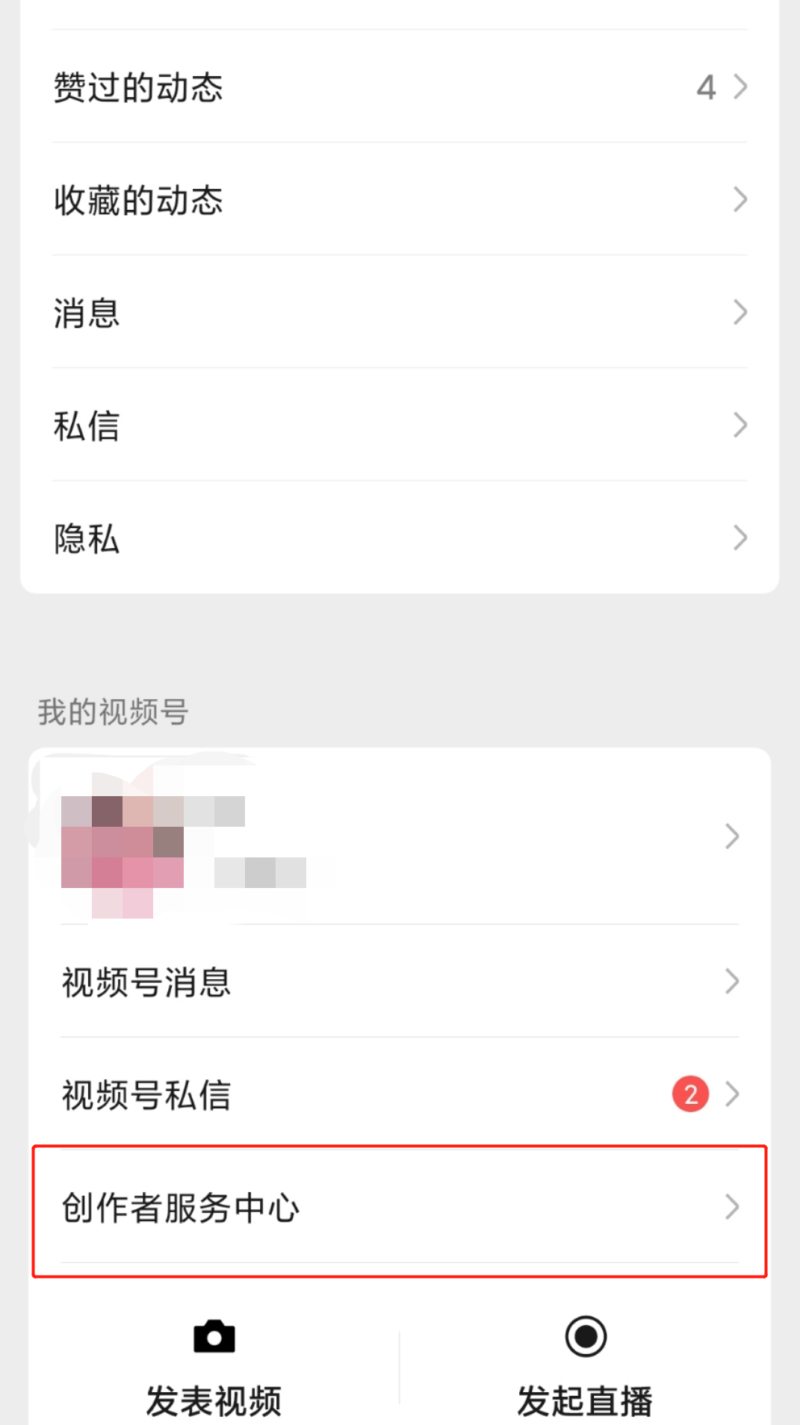Click the red "2" badge on 视频号私信

[x=690, y=1094]
